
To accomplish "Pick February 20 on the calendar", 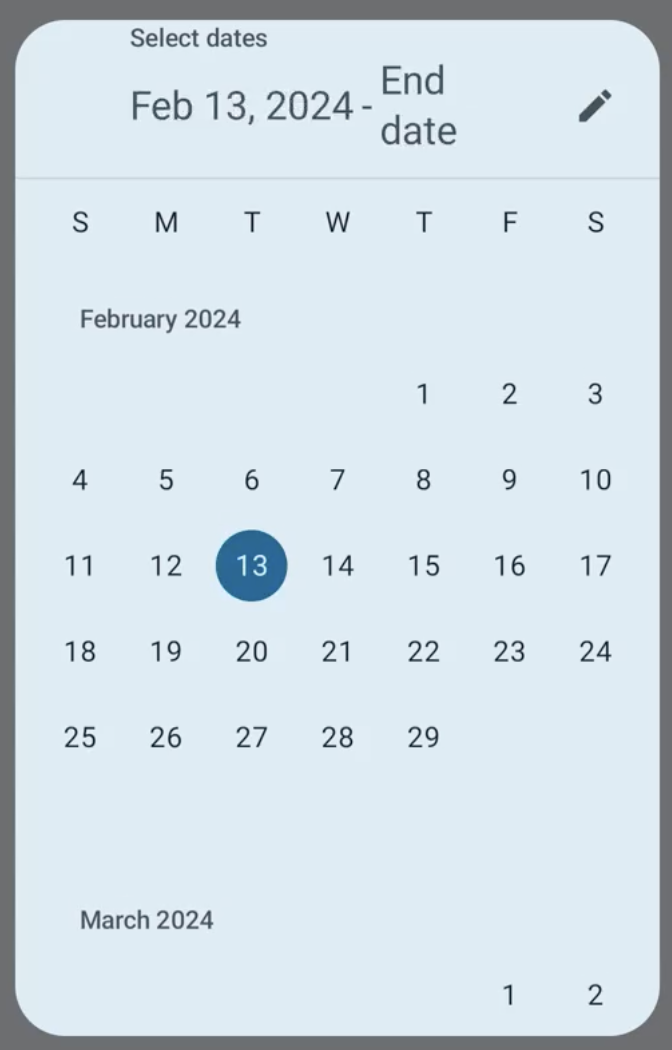I will tap(251, 652).
